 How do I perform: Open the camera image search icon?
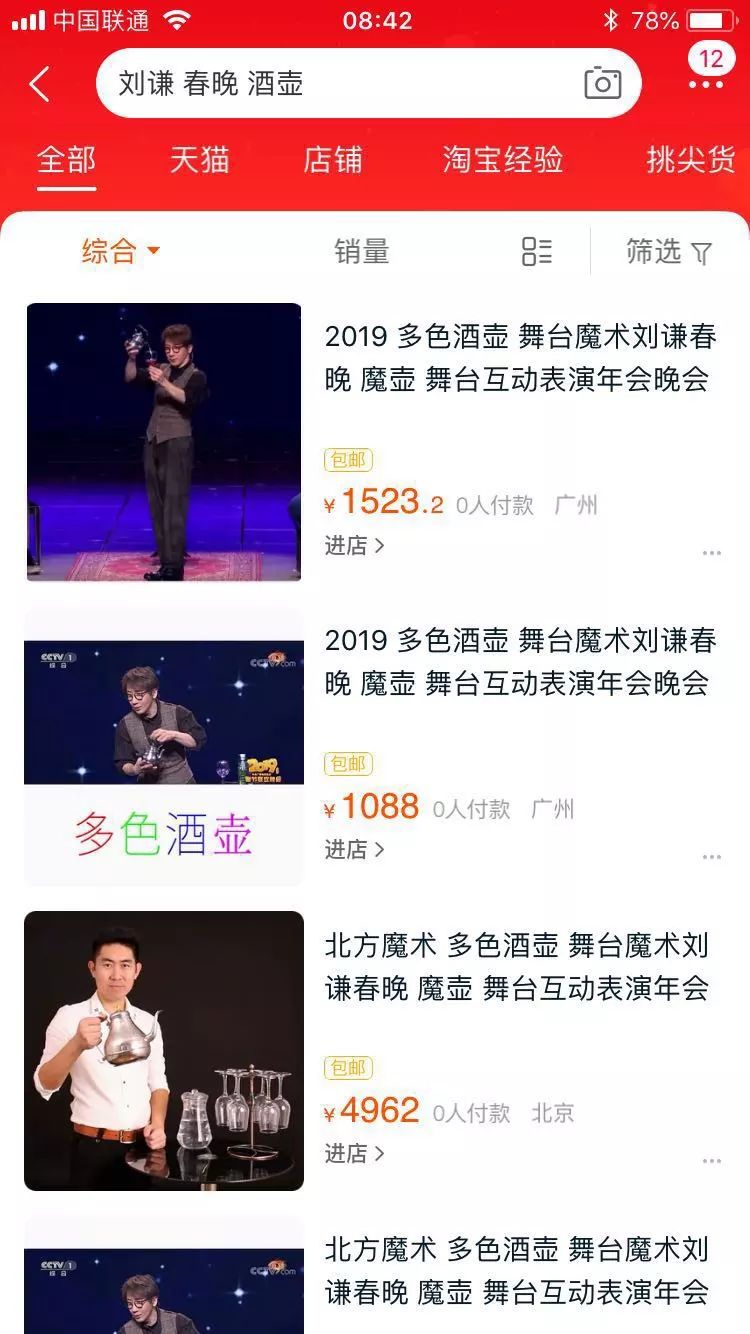pyautogui.click(x=601, y=83)
